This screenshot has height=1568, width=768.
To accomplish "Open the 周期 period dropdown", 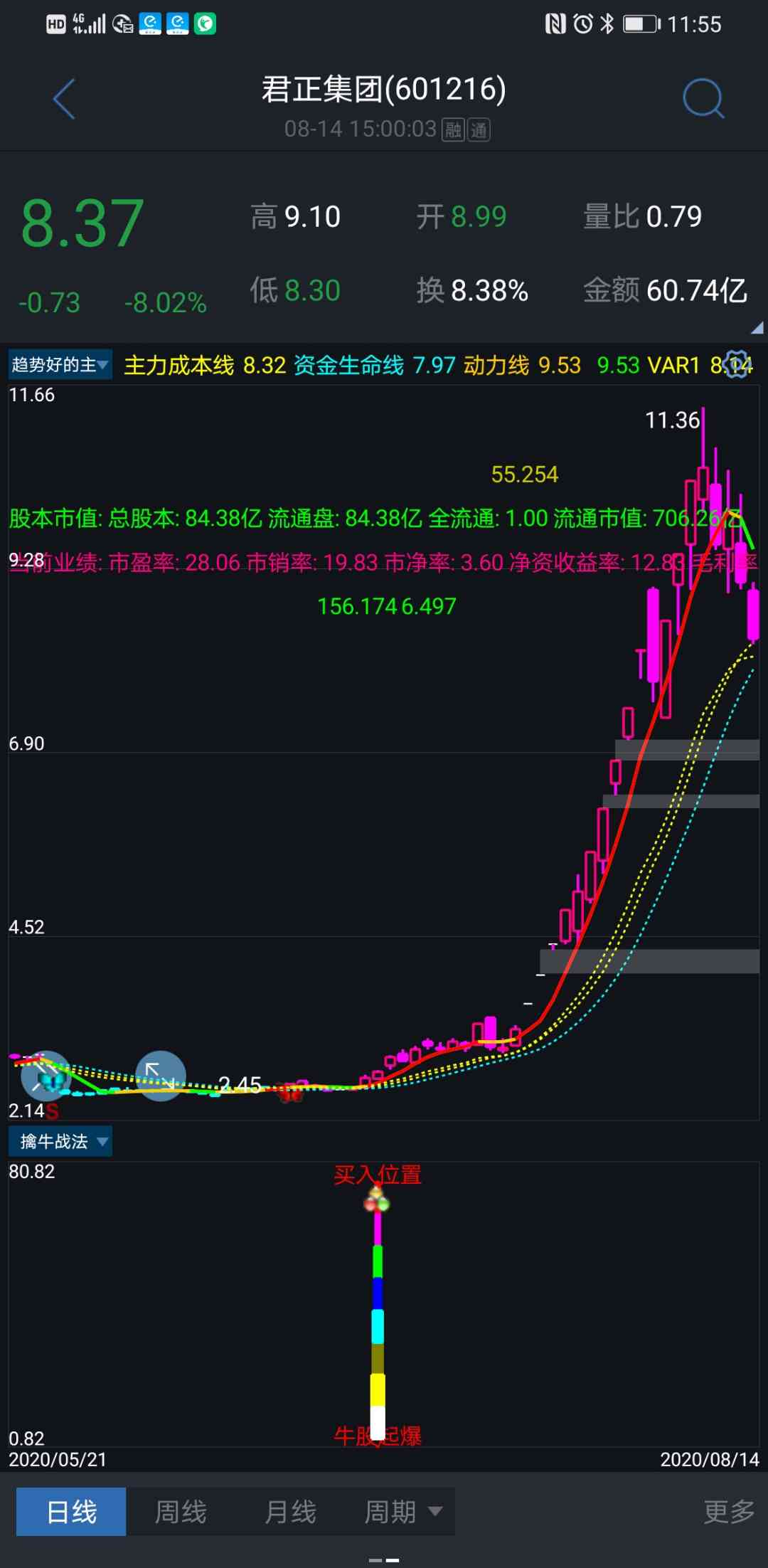I will (x=402, y=1511).
